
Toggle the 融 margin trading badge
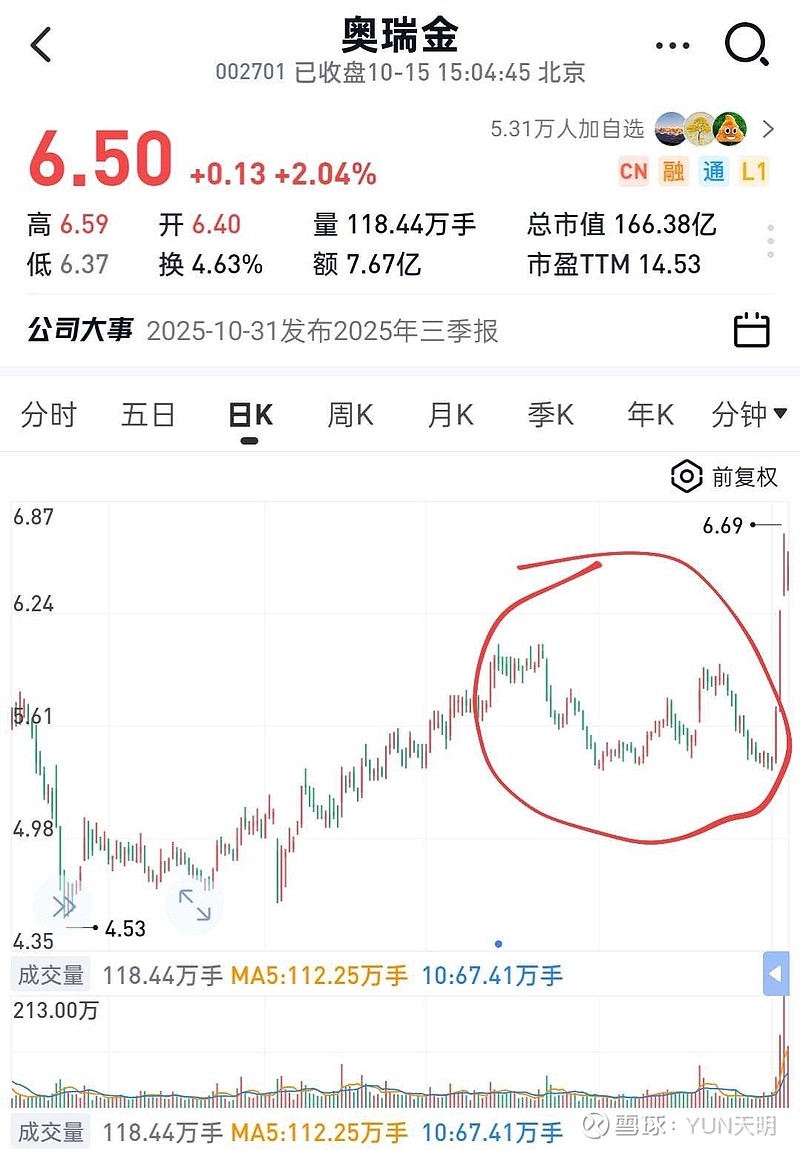pos(673,172)
